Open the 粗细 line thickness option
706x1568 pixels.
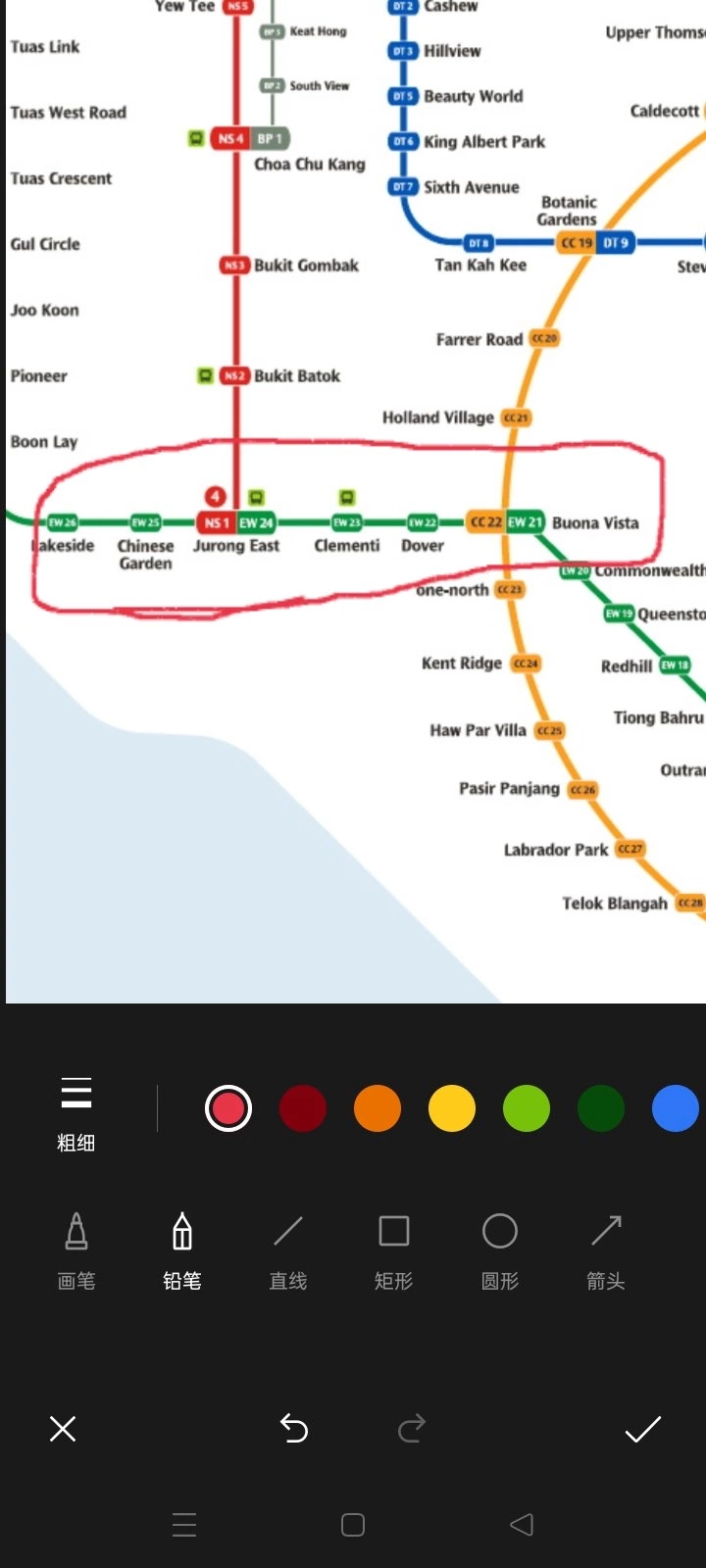click(x=76, y=1112)
